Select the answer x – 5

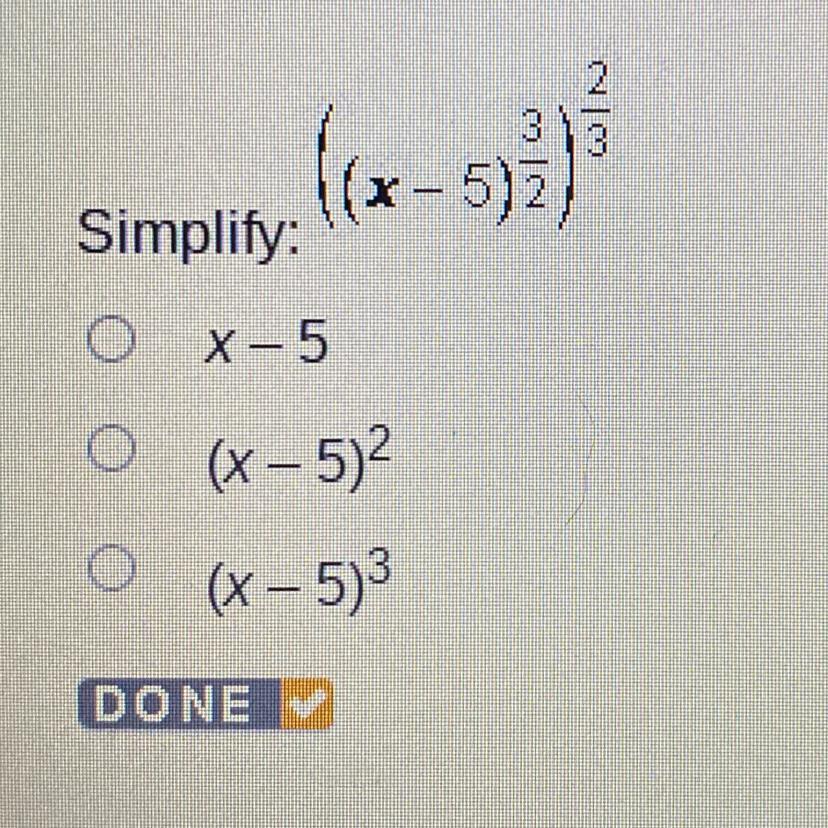[x=111, y=339]
